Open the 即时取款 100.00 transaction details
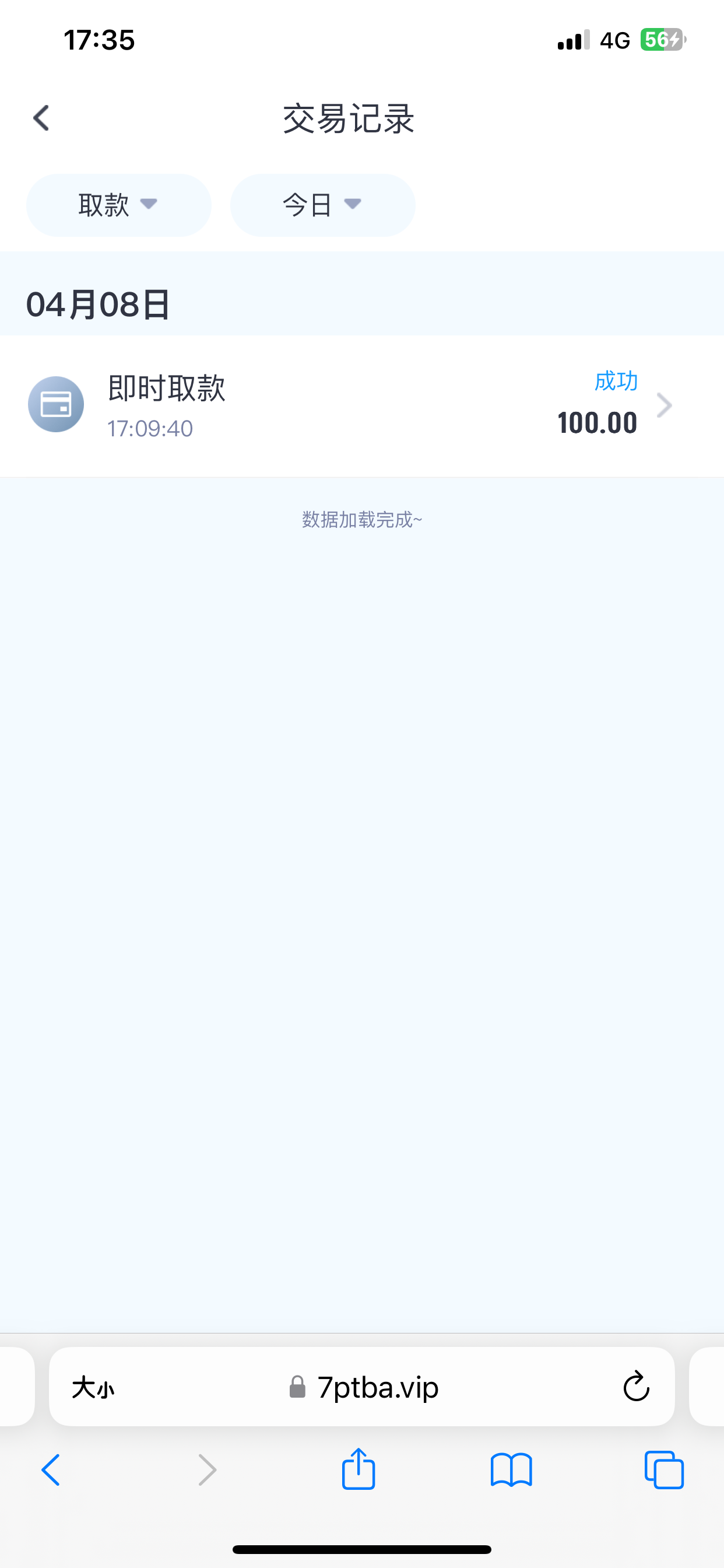Viewport: 724px width, 1568px height. point(361,406)
